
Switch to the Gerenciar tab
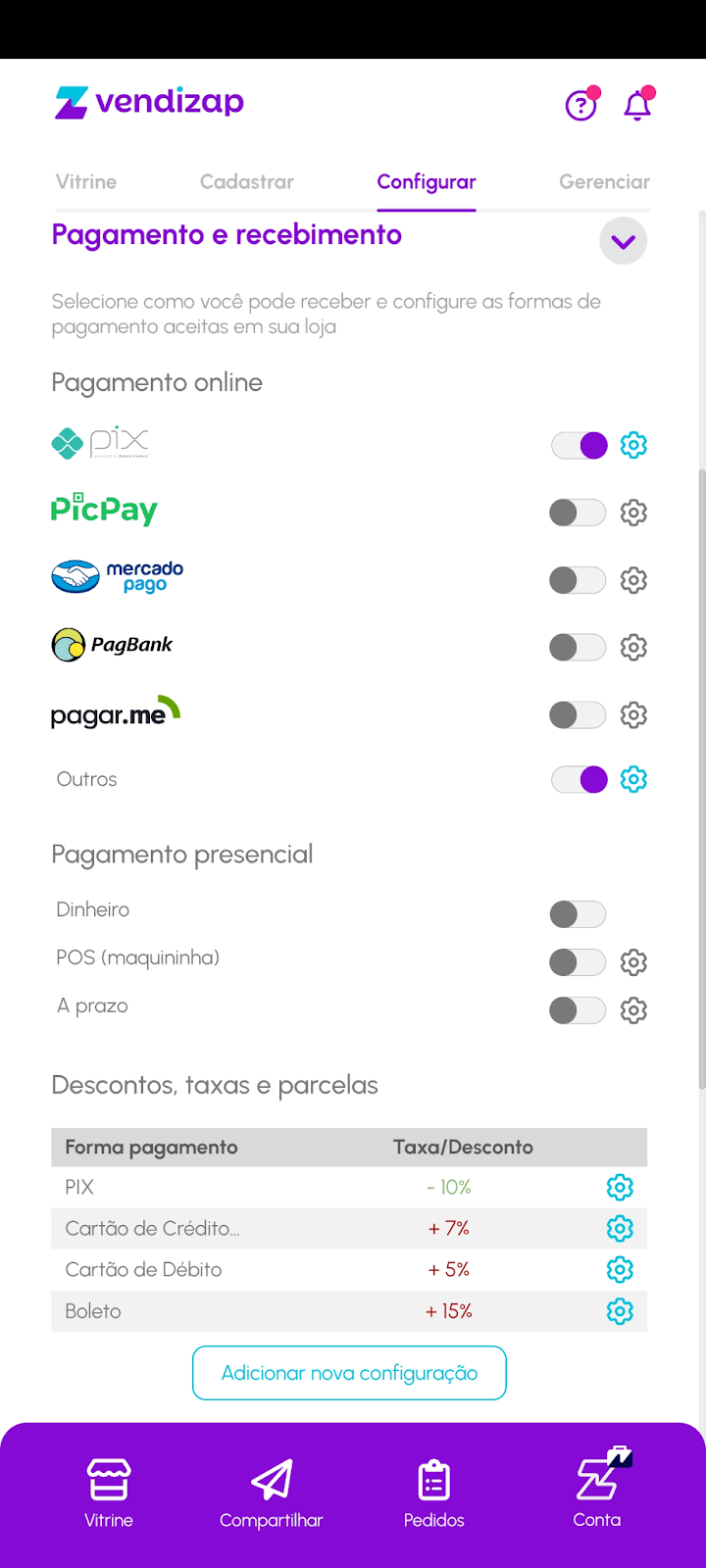(x=604, y=181)
